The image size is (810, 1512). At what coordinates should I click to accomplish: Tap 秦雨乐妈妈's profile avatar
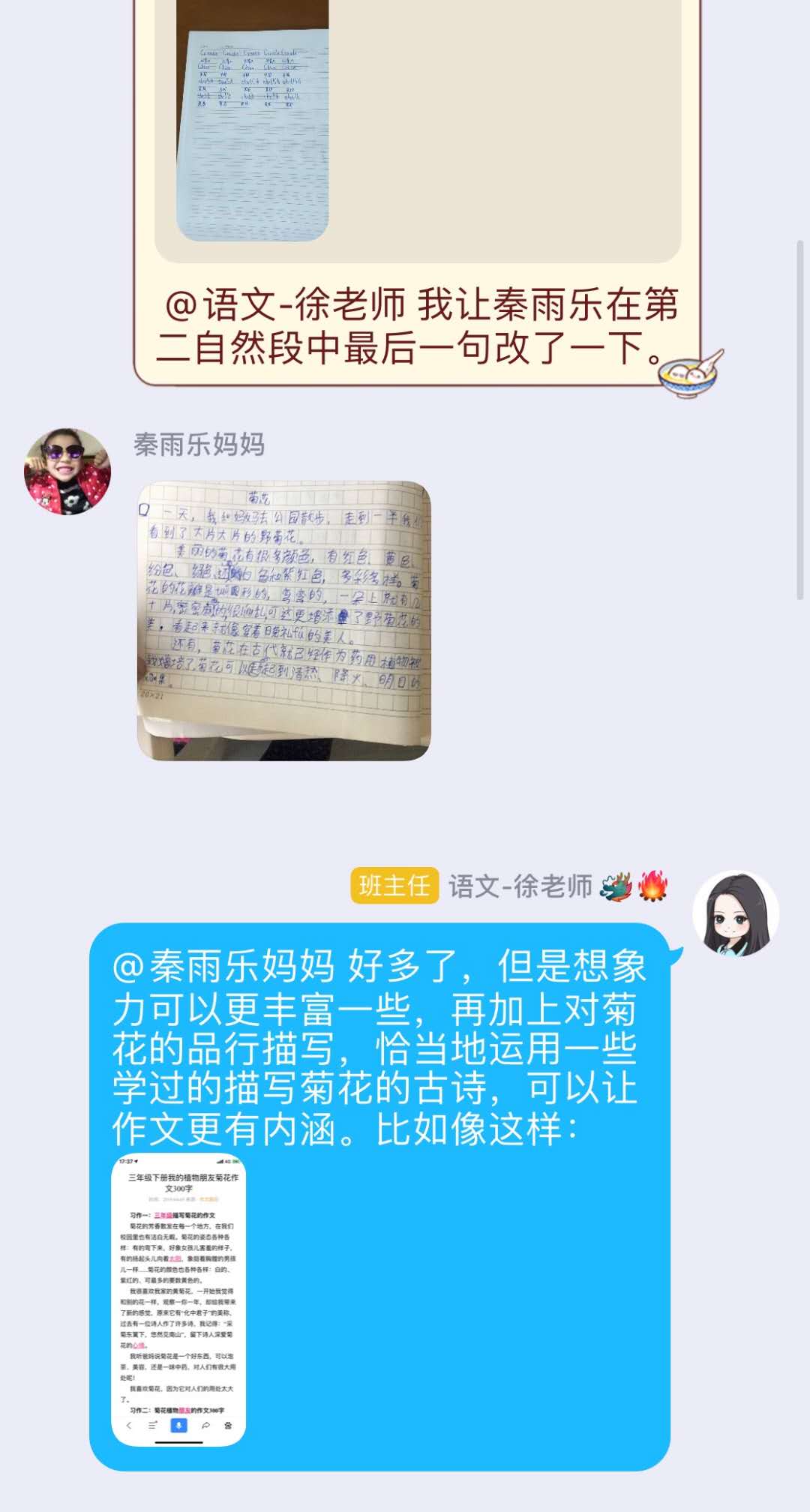click(67, 472)
